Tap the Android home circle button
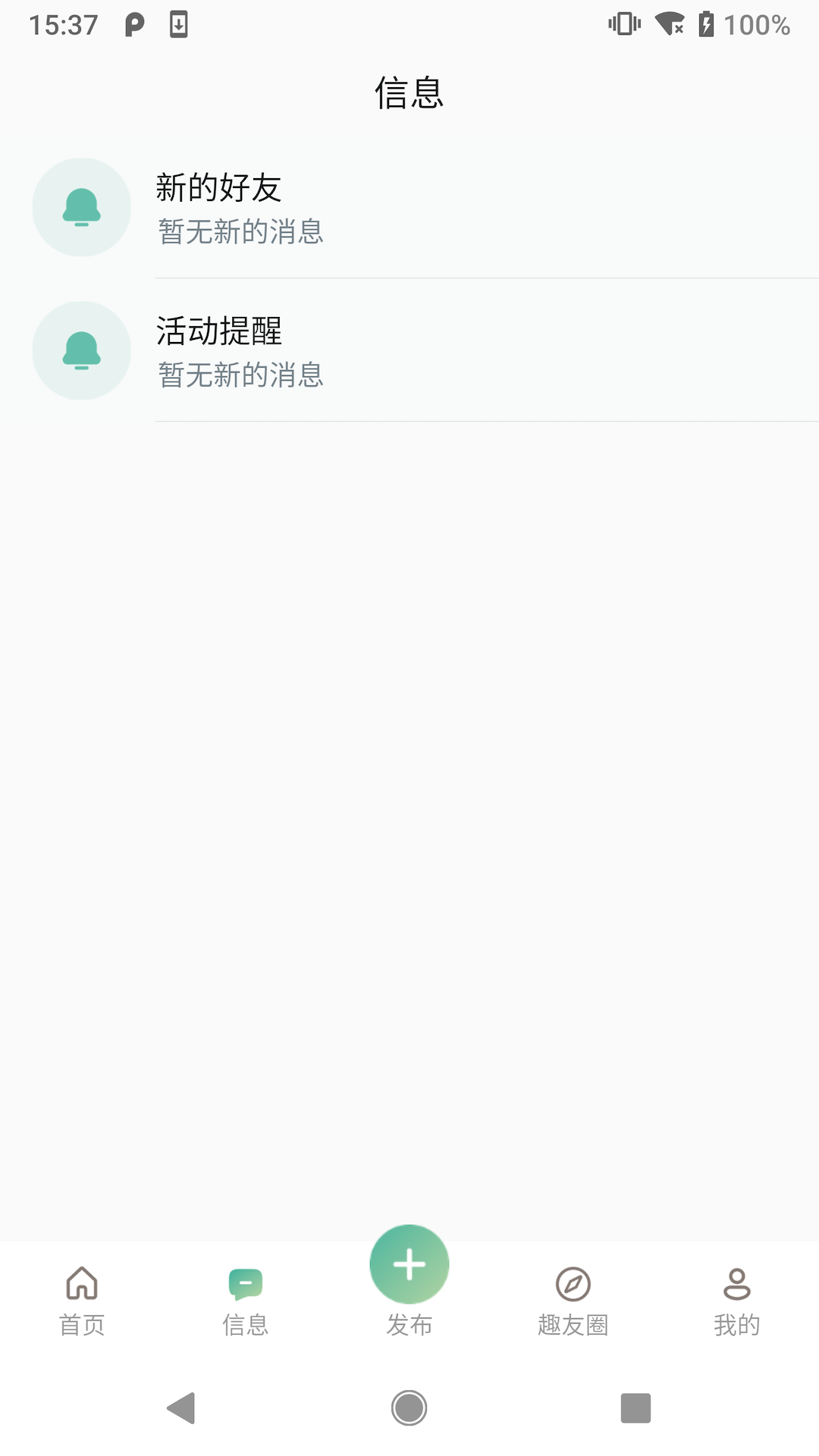The width and height of the screenshot is (819, 1456). click(409, 1407)
